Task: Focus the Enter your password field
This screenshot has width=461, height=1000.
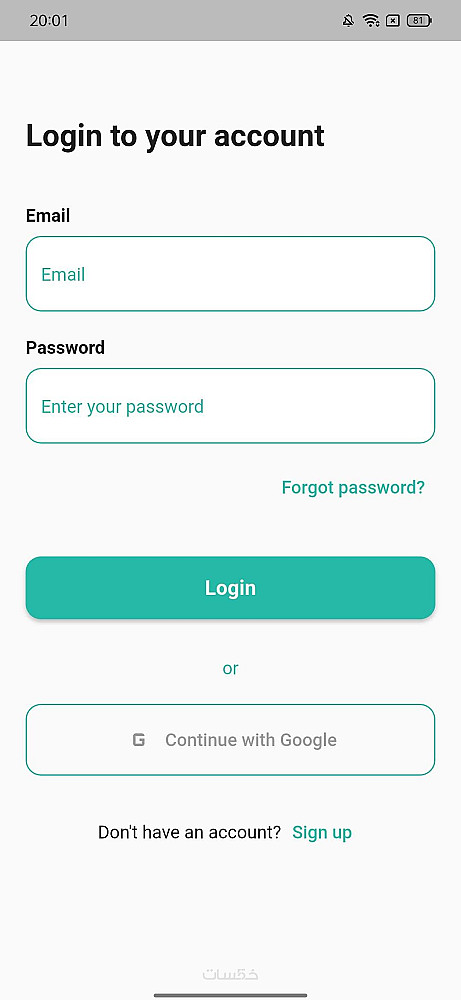Action: coord(230,406)
